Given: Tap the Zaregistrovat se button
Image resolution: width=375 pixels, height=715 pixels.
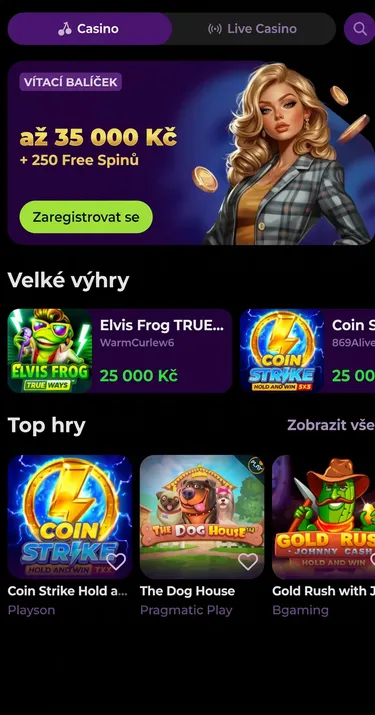Looking at the screenshot, I should pos(86,217).
